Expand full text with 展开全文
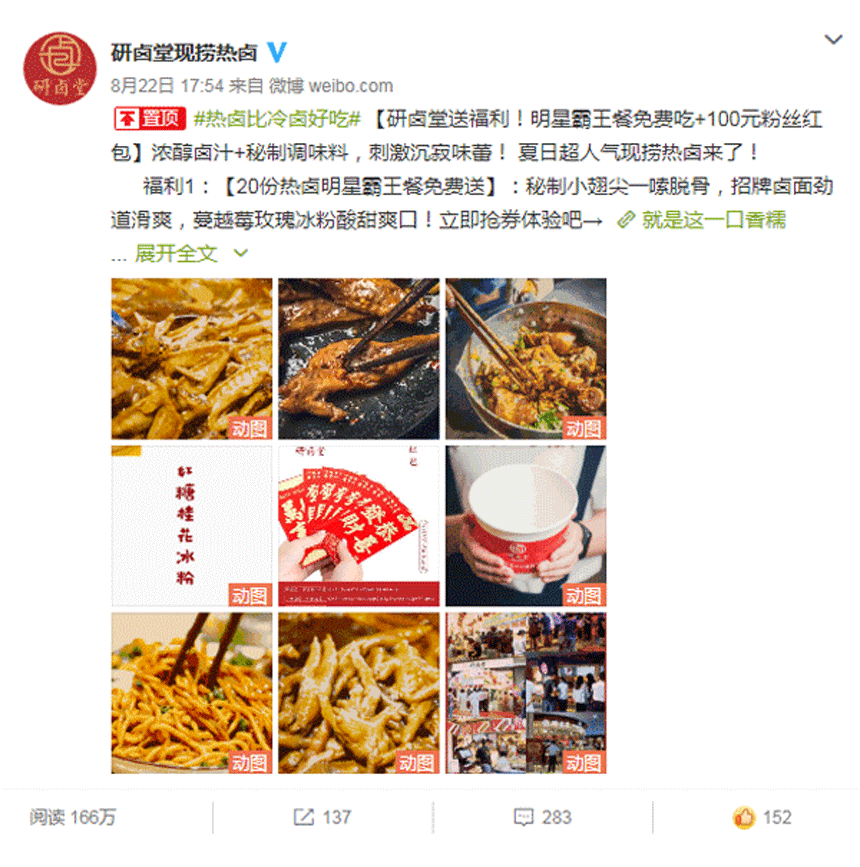 176,253
